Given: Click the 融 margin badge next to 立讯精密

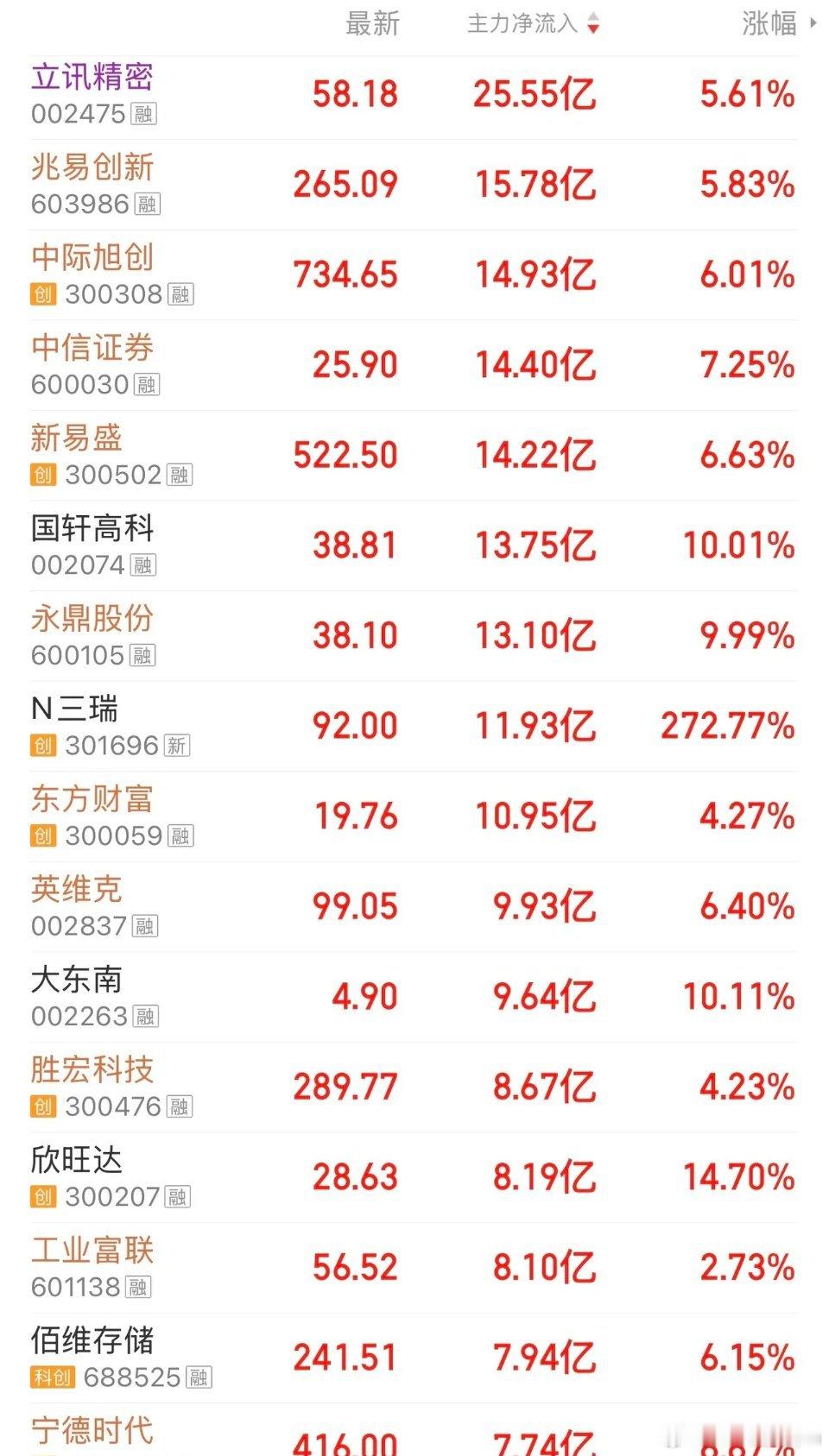Looking at the screenshot, I should (x=145, y=114).
